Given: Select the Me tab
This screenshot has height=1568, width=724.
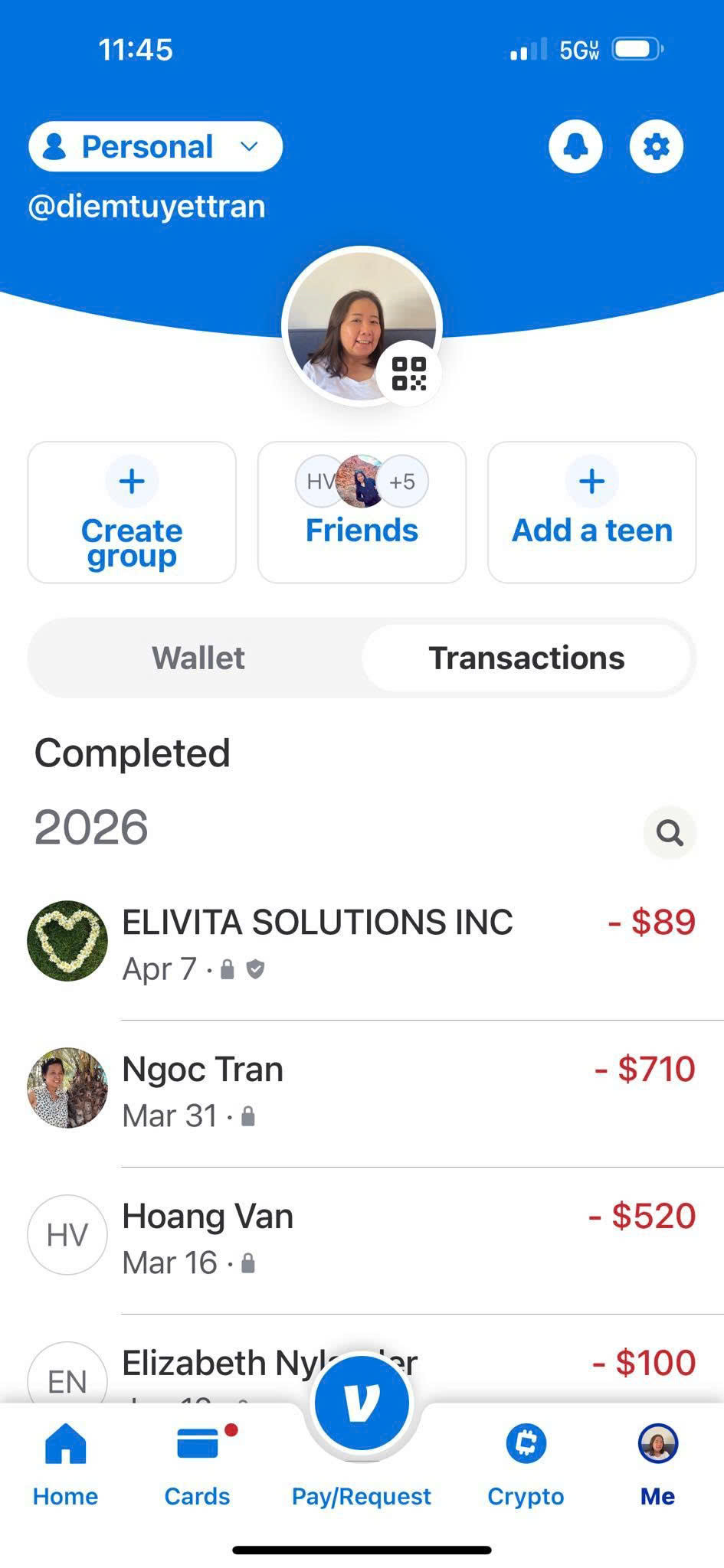Looking at the screenshot, I should [x=657, y=1464].
